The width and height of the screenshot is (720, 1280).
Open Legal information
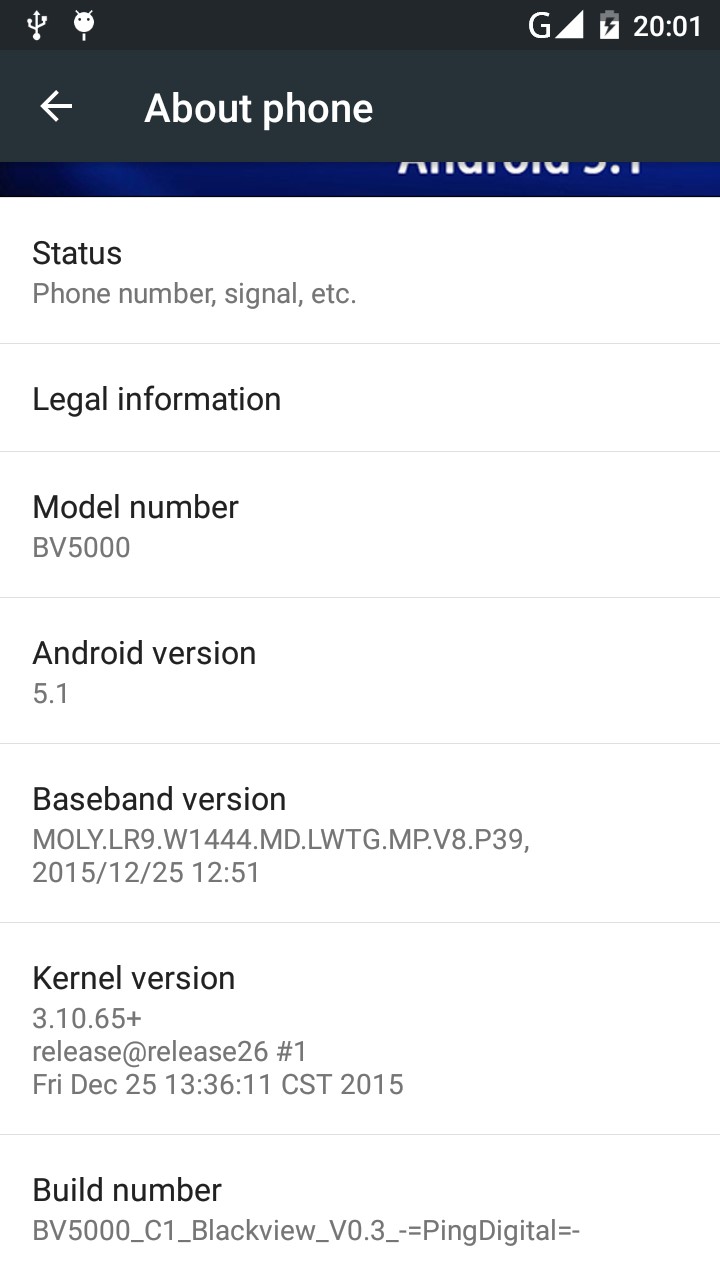pyautogui.click(x=360, y=398)
